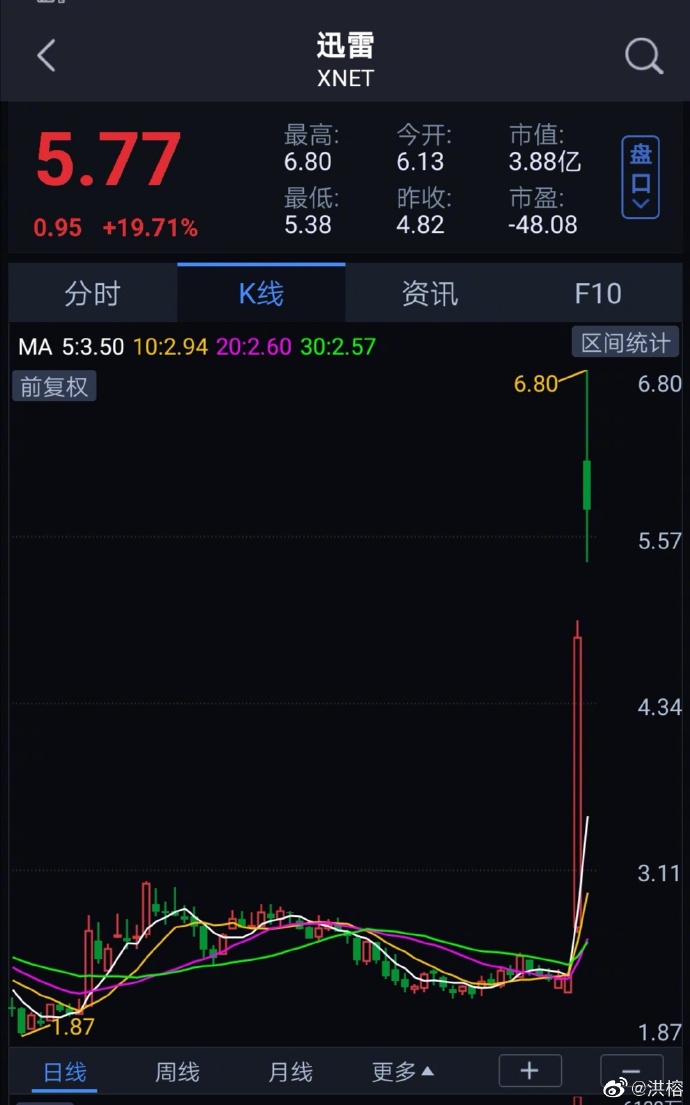Zoom in the chart with plus button
This screenshot has height=1105, width=690.
pyautogui.click(x=530, y=1071)
